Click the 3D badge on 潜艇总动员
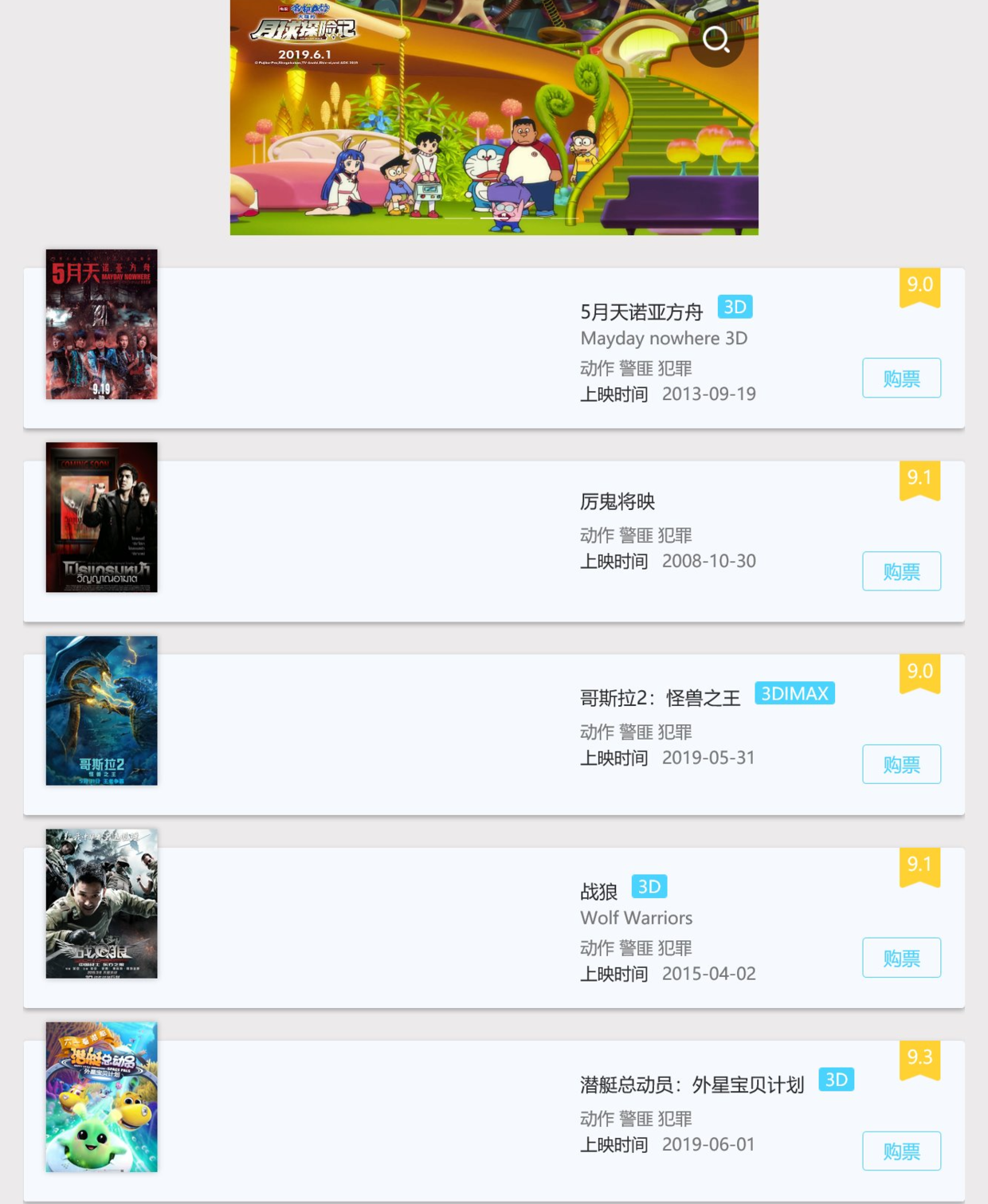Image resolution: width=988 pixels, height=1204 pixels. point(836,1080)
